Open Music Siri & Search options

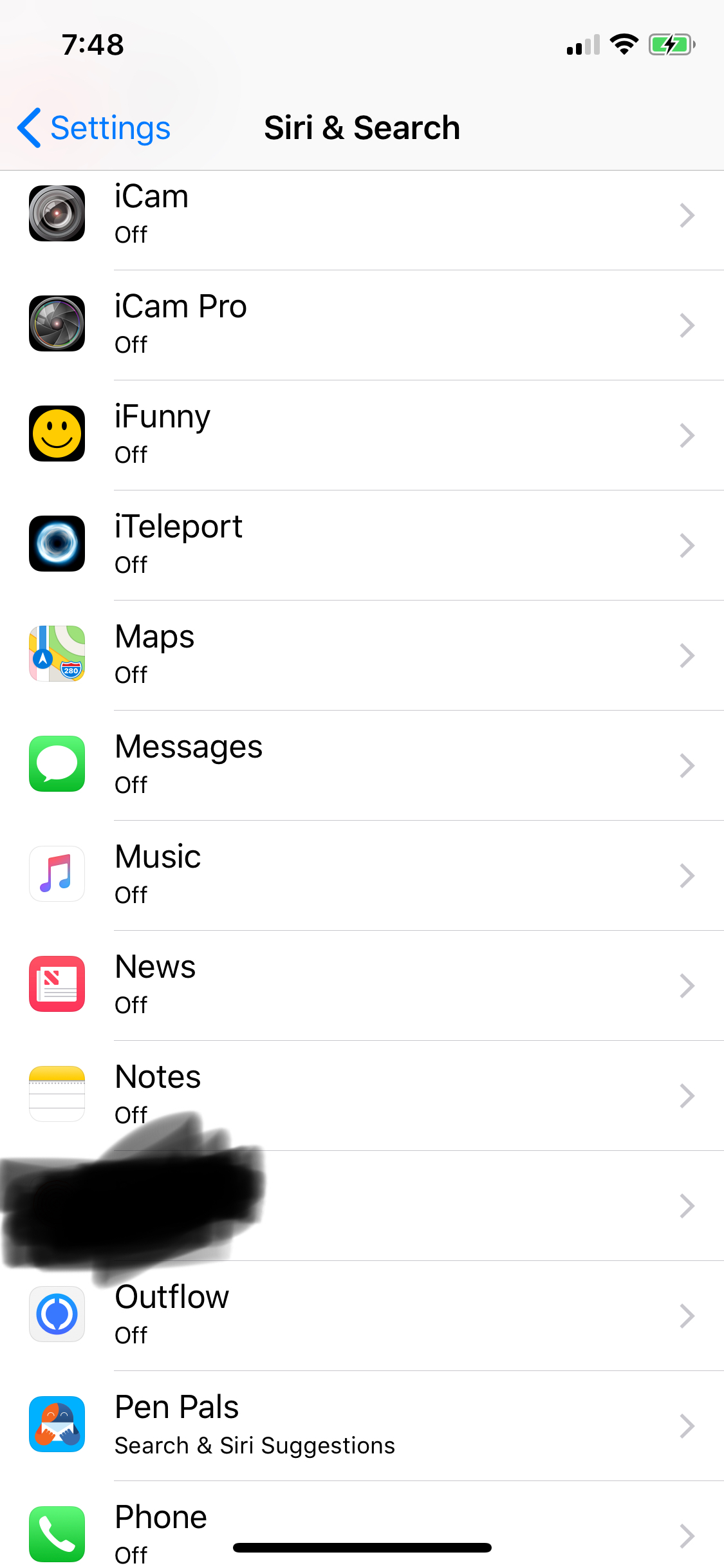[x=362, y=875]
